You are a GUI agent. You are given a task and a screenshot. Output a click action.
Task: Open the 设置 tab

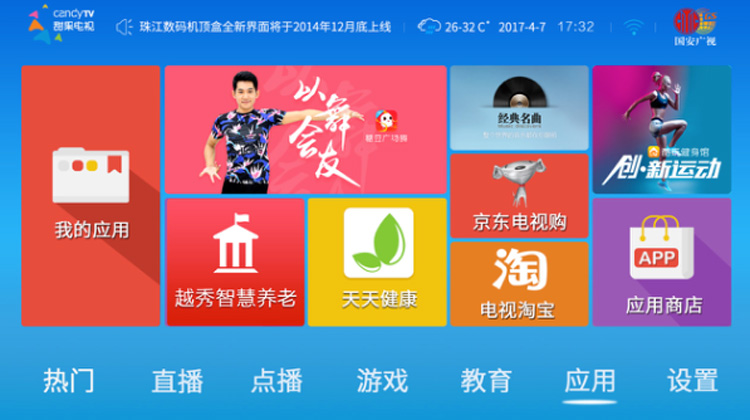692,381
